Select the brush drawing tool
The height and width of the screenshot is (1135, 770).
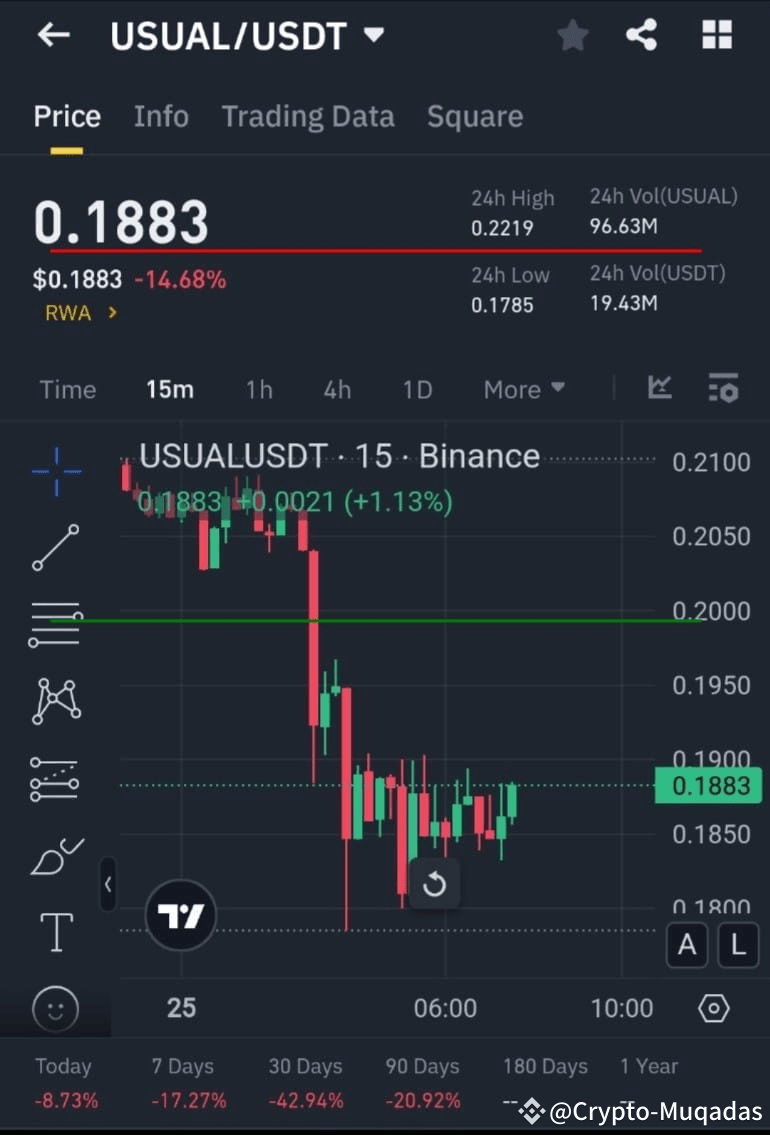pyautogui.click(x=55, y=855)
